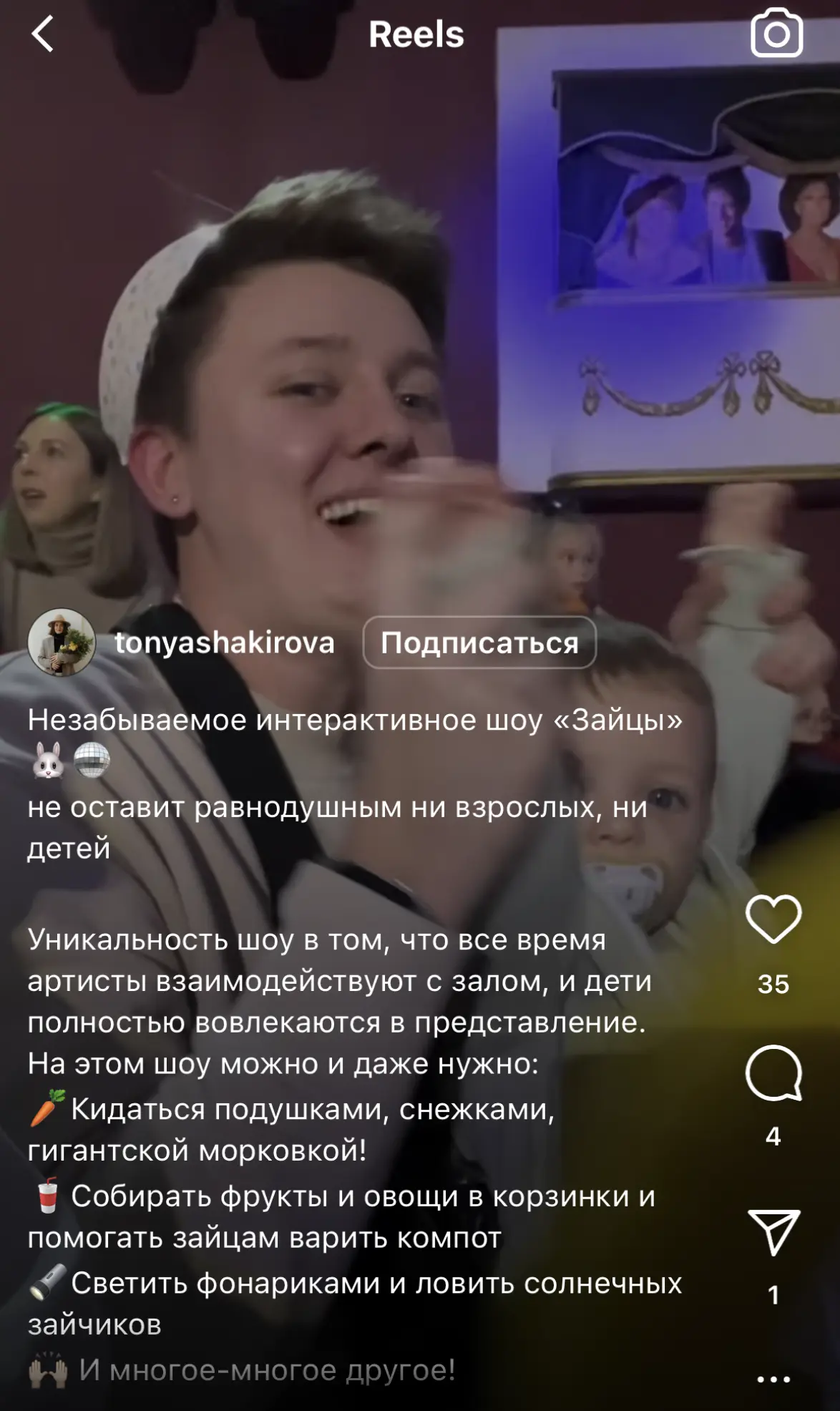Open tonyashakirova's profile picture
Image resolution: width=840 pixels, height=1411 pixels.
click(62, 642)
